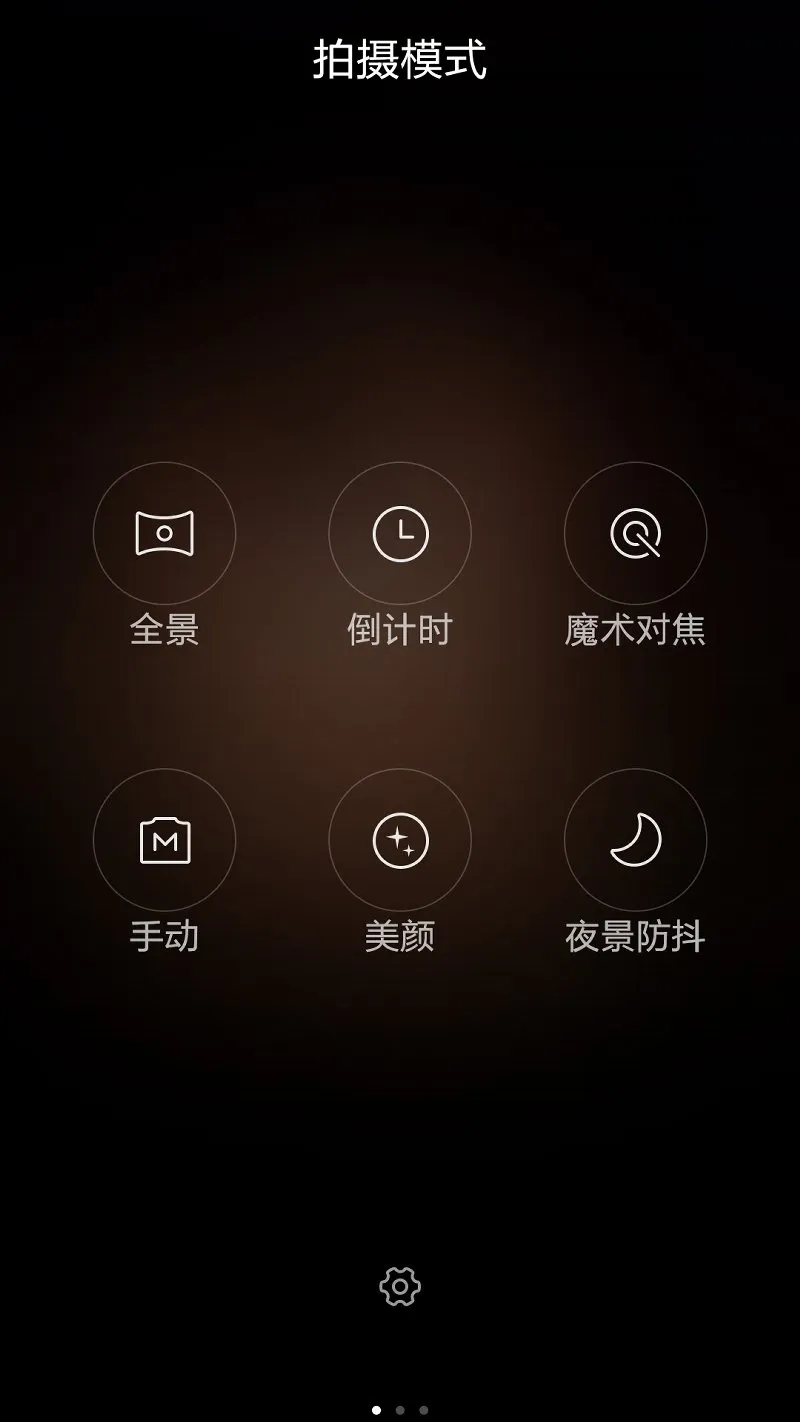The height and width of the screenshot is (1422, 800).
Task: Switch to 手动 manual mode
Action: (x=164, y=840)
